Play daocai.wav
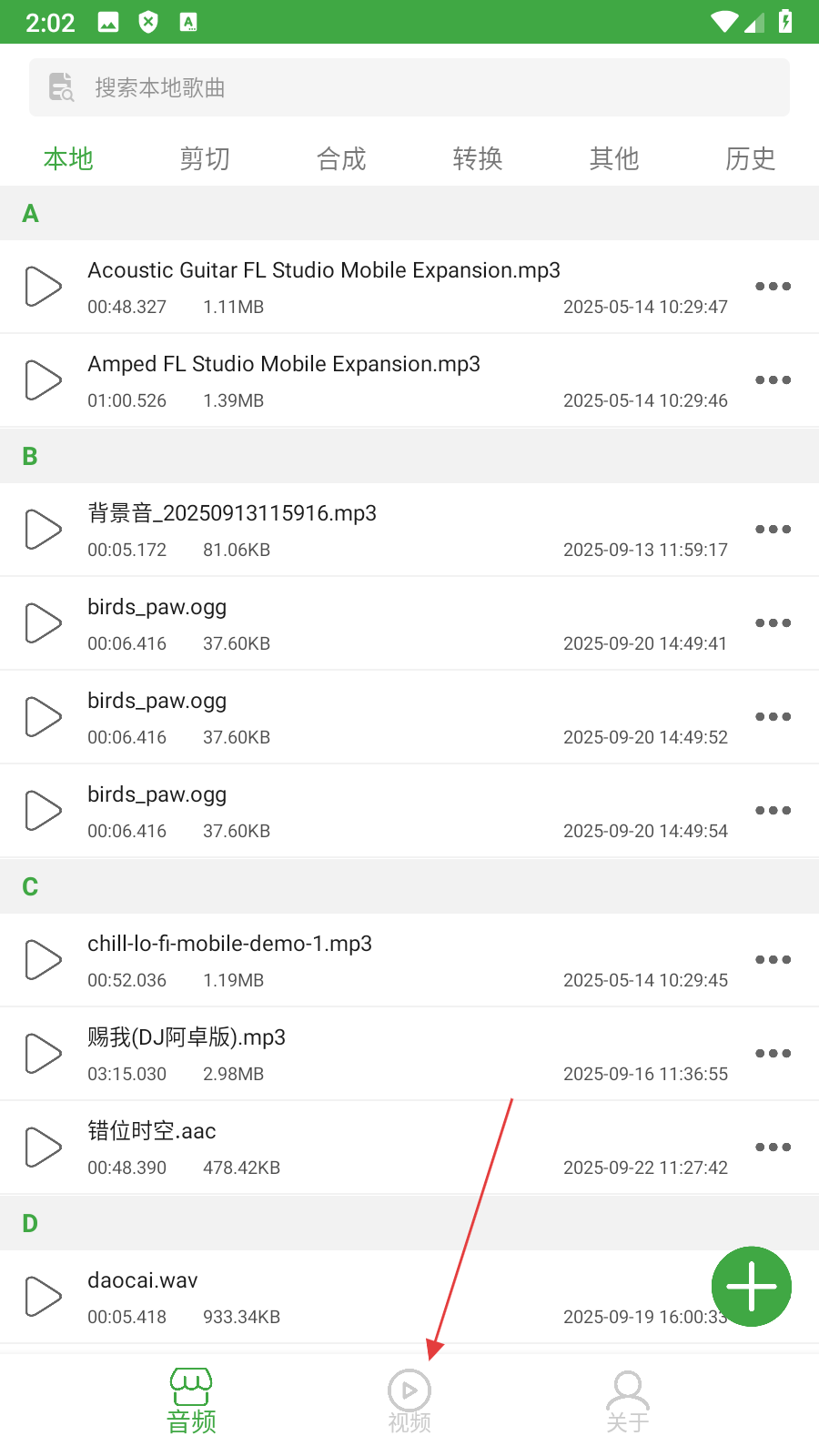The height and width of the screenshot is (1456, 819). [43, 1297]
